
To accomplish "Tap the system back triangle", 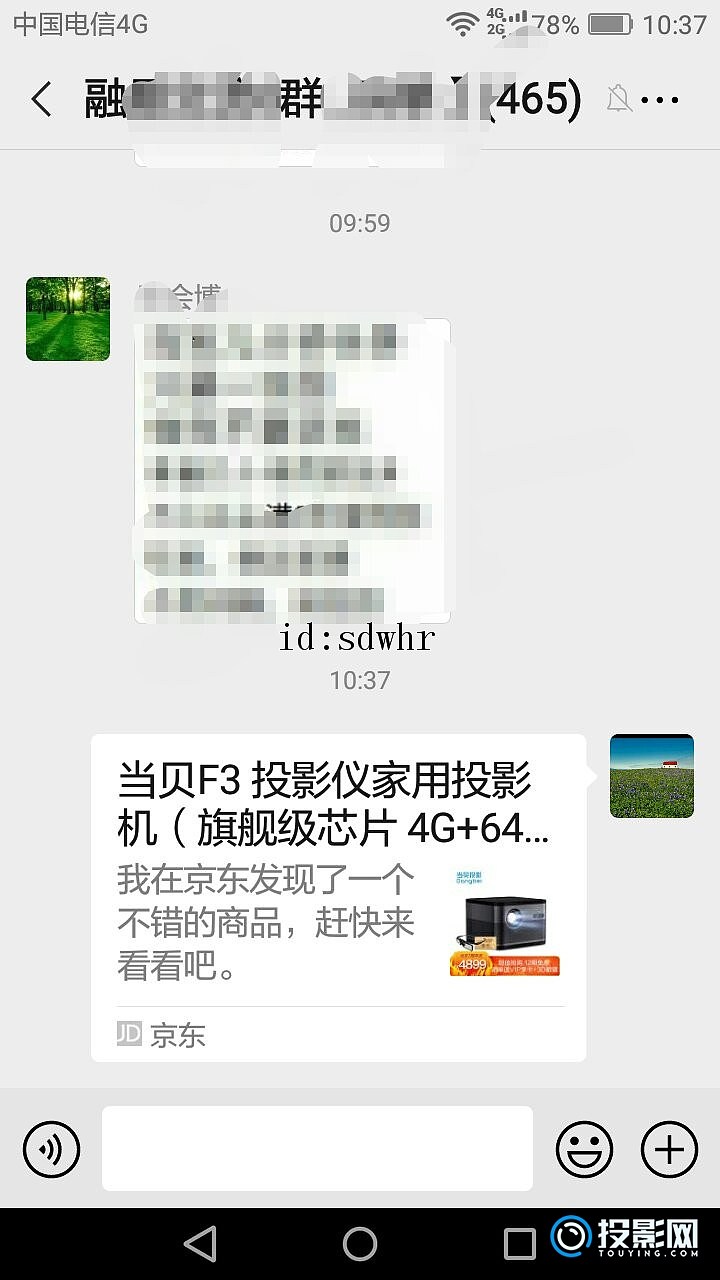I will (200, 1244).
